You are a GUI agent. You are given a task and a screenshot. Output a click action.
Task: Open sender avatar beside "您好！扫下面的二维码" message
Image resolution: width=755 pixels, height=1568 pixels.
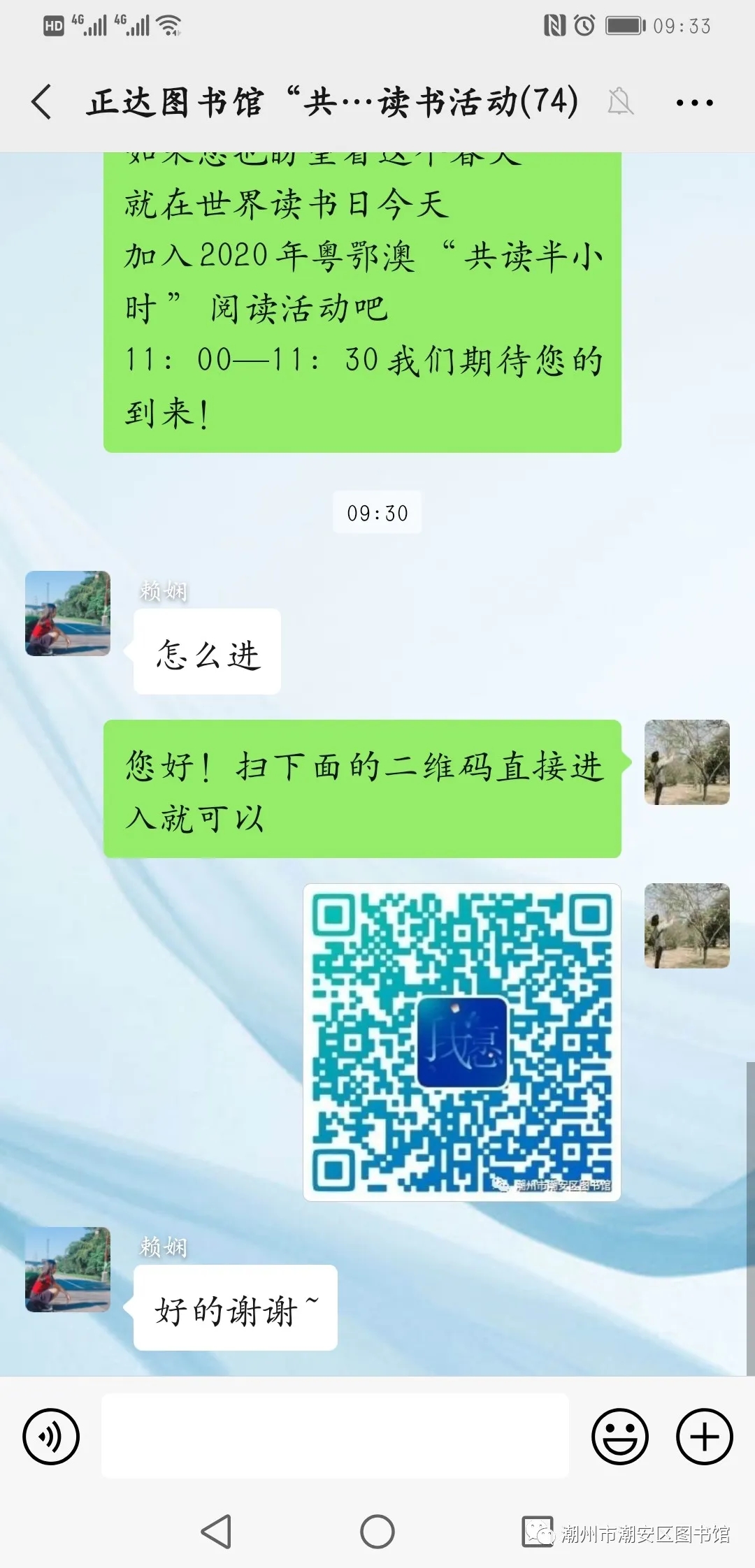pos(686,762)
